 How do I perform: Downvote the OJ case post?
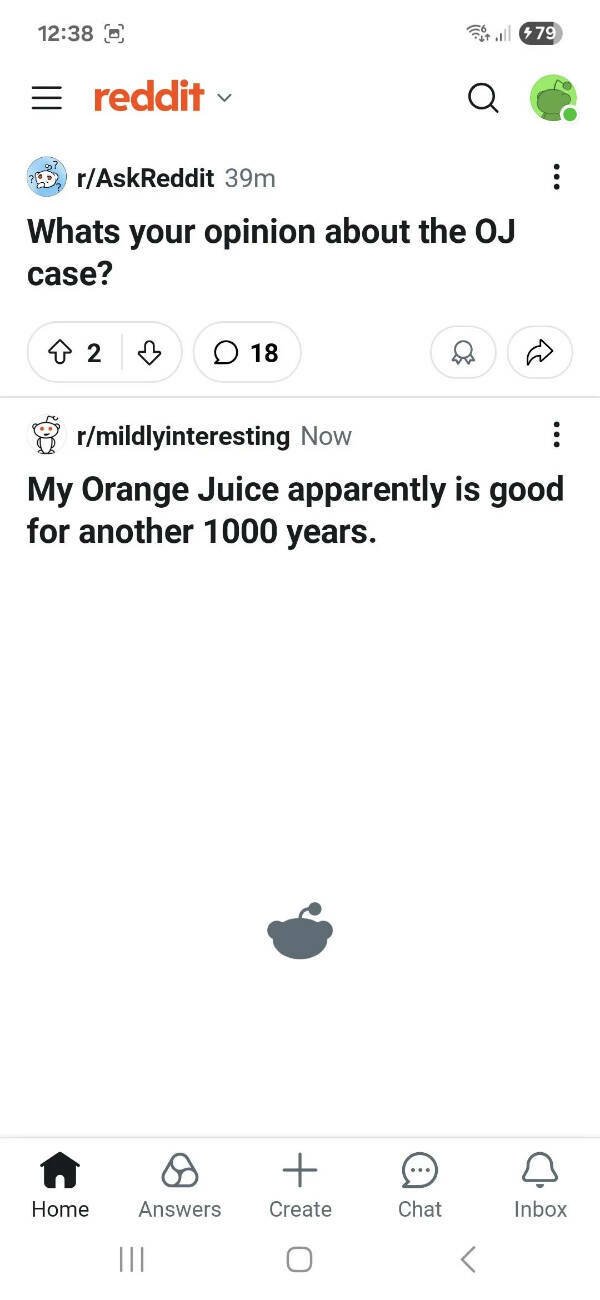click(150, 352)
